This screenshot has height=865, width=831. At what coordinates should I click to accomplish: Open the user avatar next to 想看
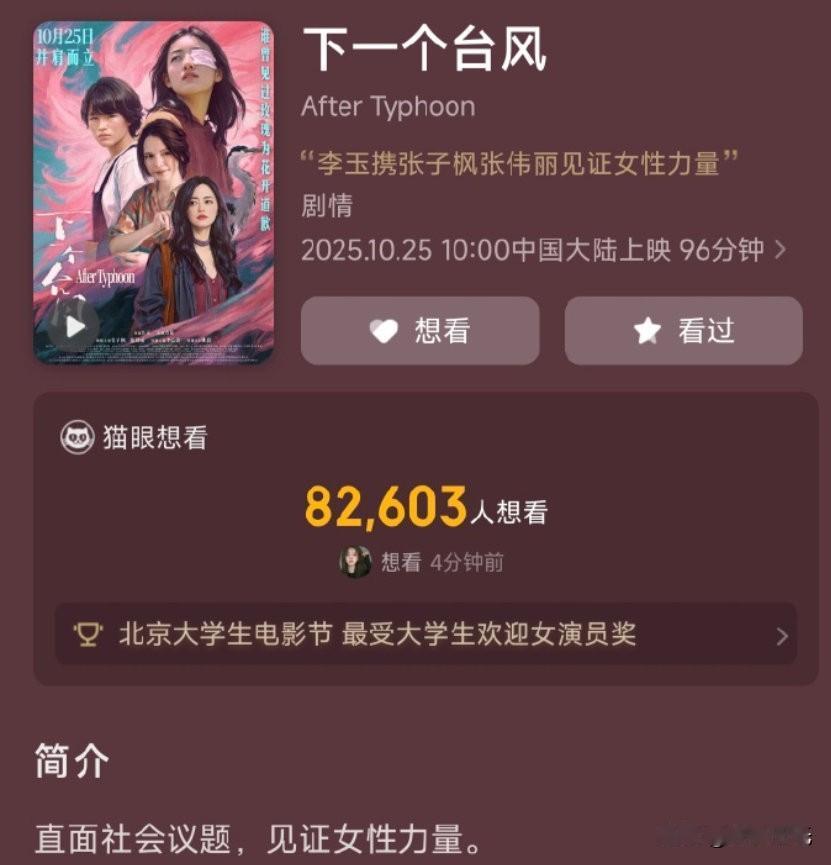pyautogui.click(x=352, y=562)
